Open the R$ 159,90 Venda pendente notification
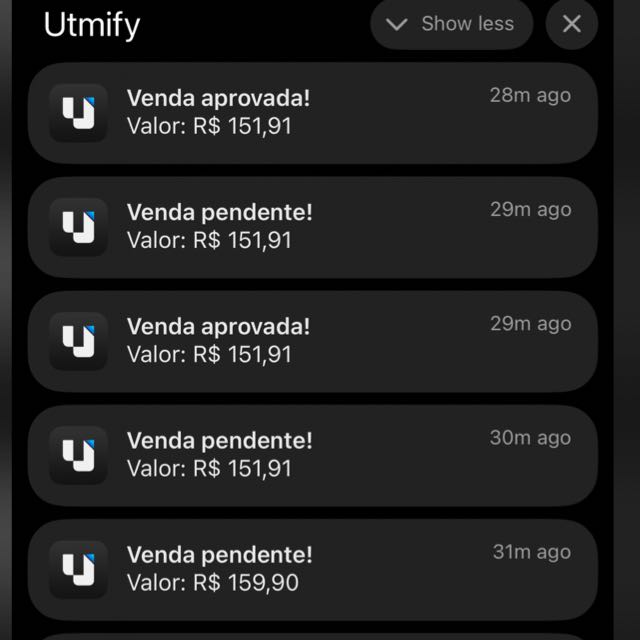This screenshot has height=640, width=640. (312, 568)
